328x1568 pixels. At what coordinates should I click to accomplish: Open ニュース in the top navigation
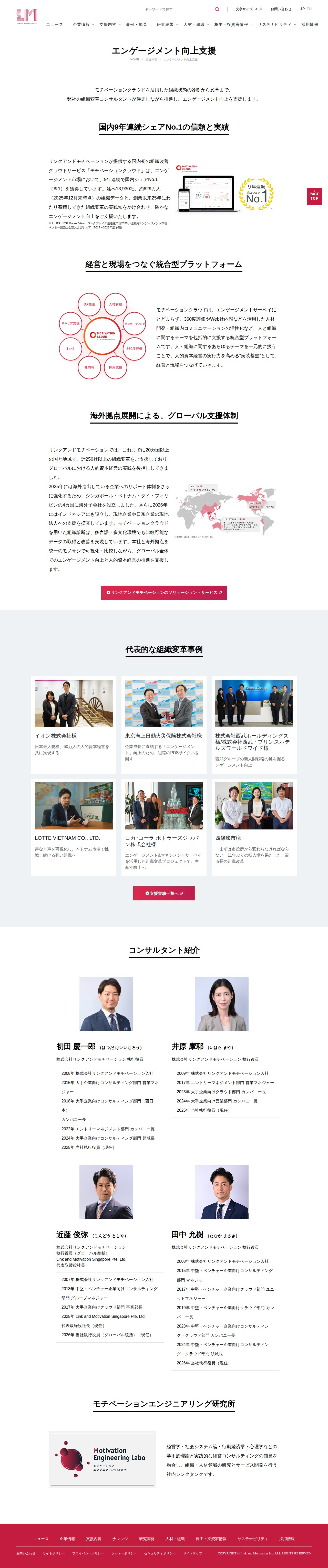(54, 25)
